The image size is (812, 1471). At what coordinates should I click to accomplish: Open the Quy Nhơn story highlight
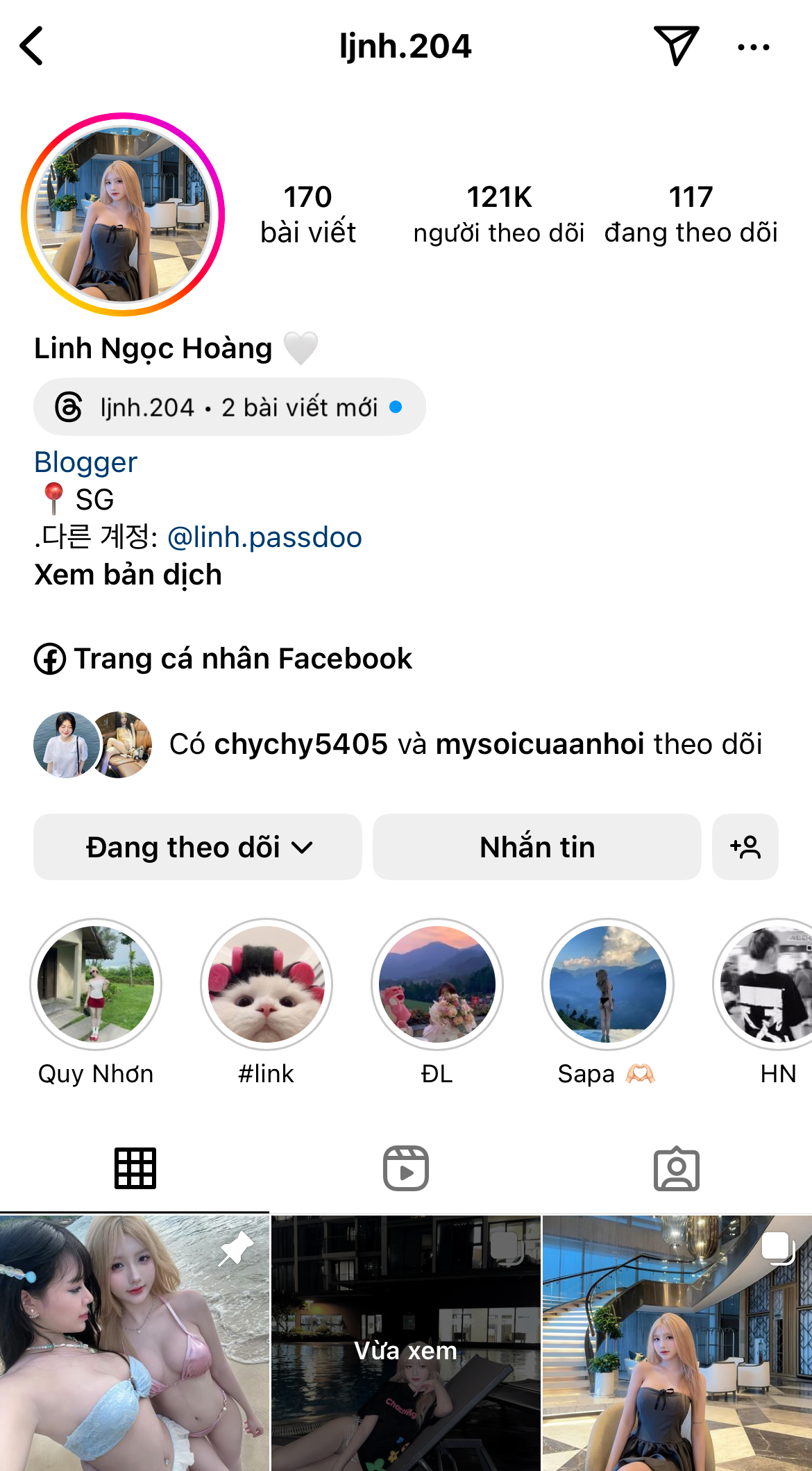[96, 984]
